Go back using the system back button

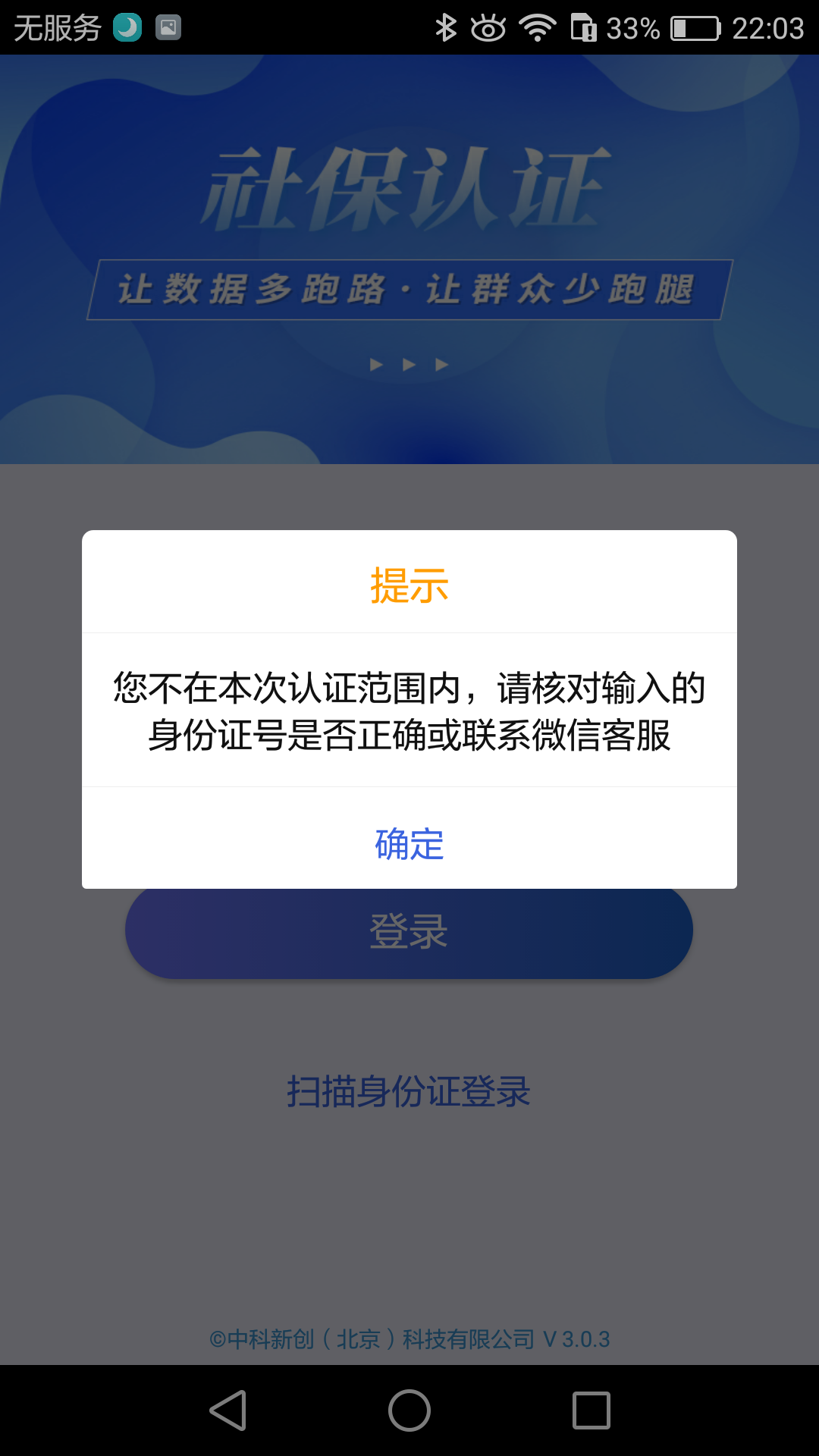tap(227, 1410)
